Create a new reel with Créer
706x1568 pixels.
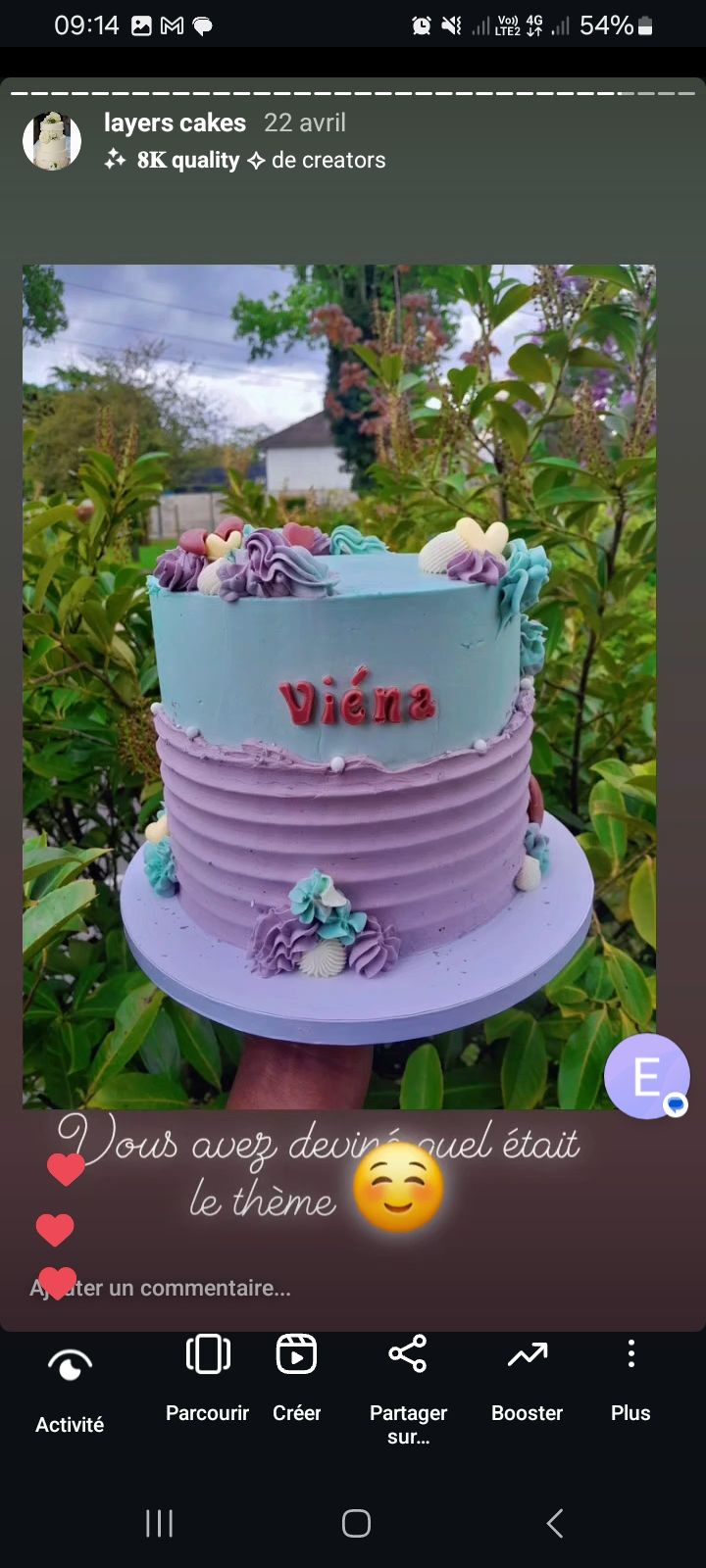[296, 1380]
